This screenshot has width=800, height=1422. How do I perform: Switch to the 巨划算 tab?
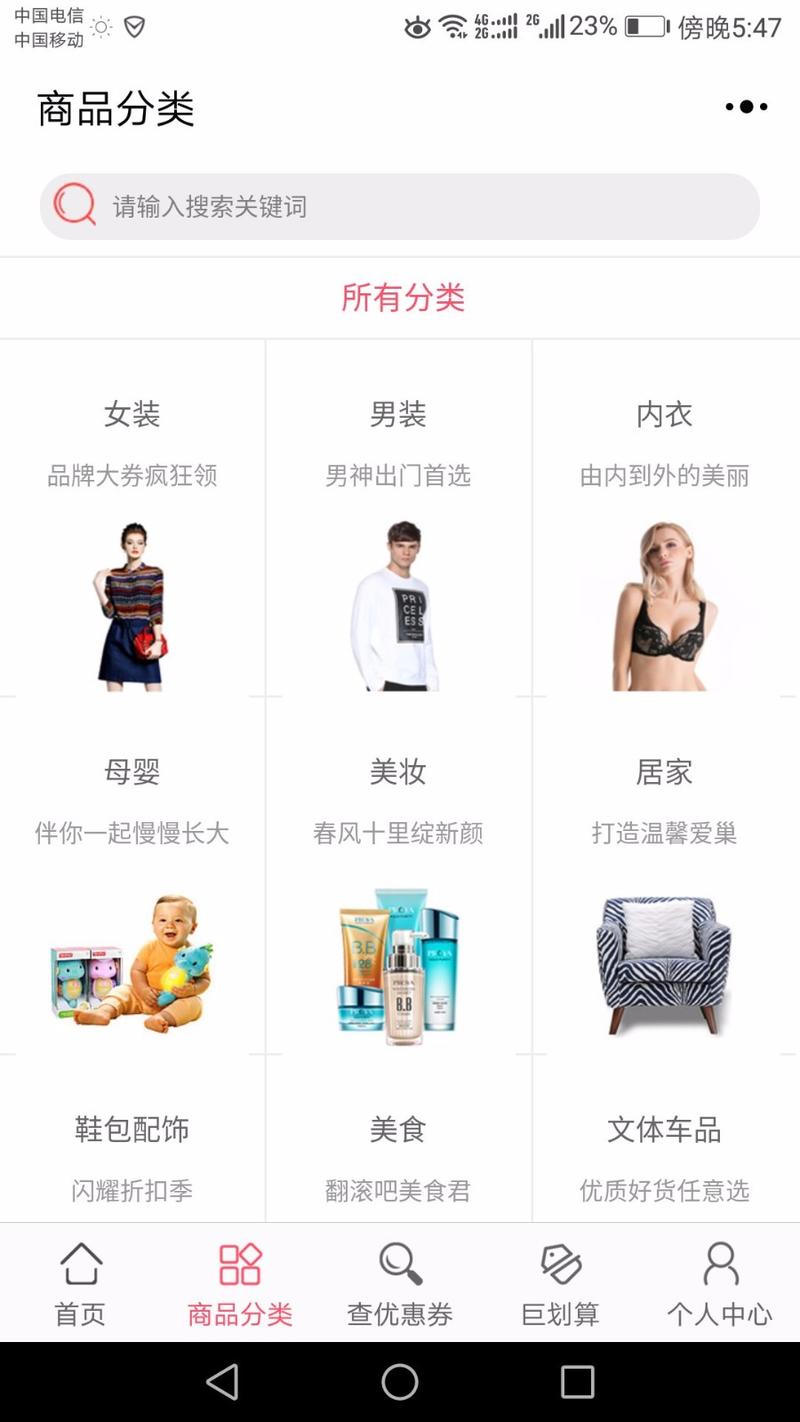(x=560, y=1283)
